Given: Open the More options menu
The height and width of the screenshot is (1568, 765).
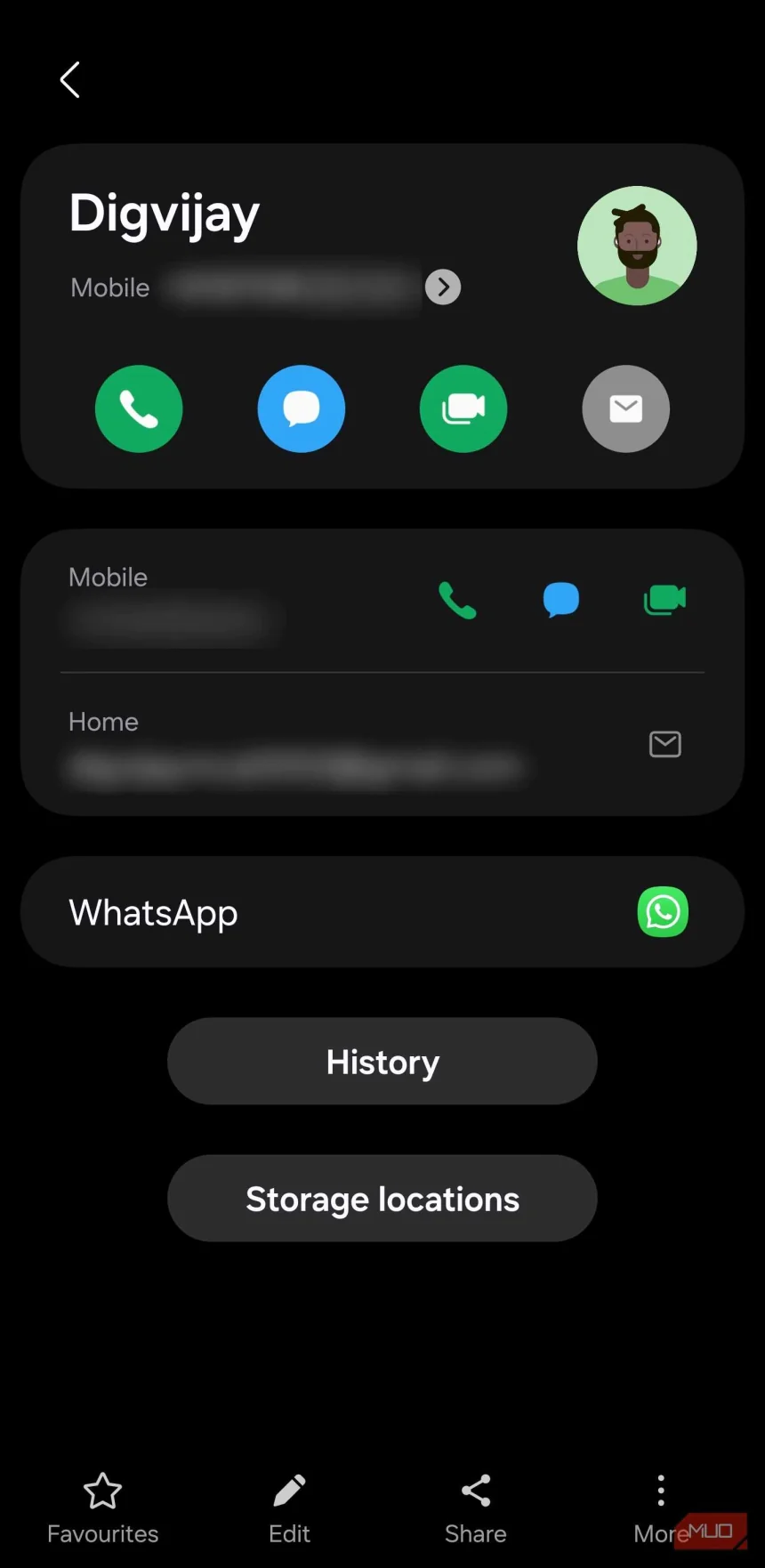Looking at the screenshot, I should [661, 1506].
